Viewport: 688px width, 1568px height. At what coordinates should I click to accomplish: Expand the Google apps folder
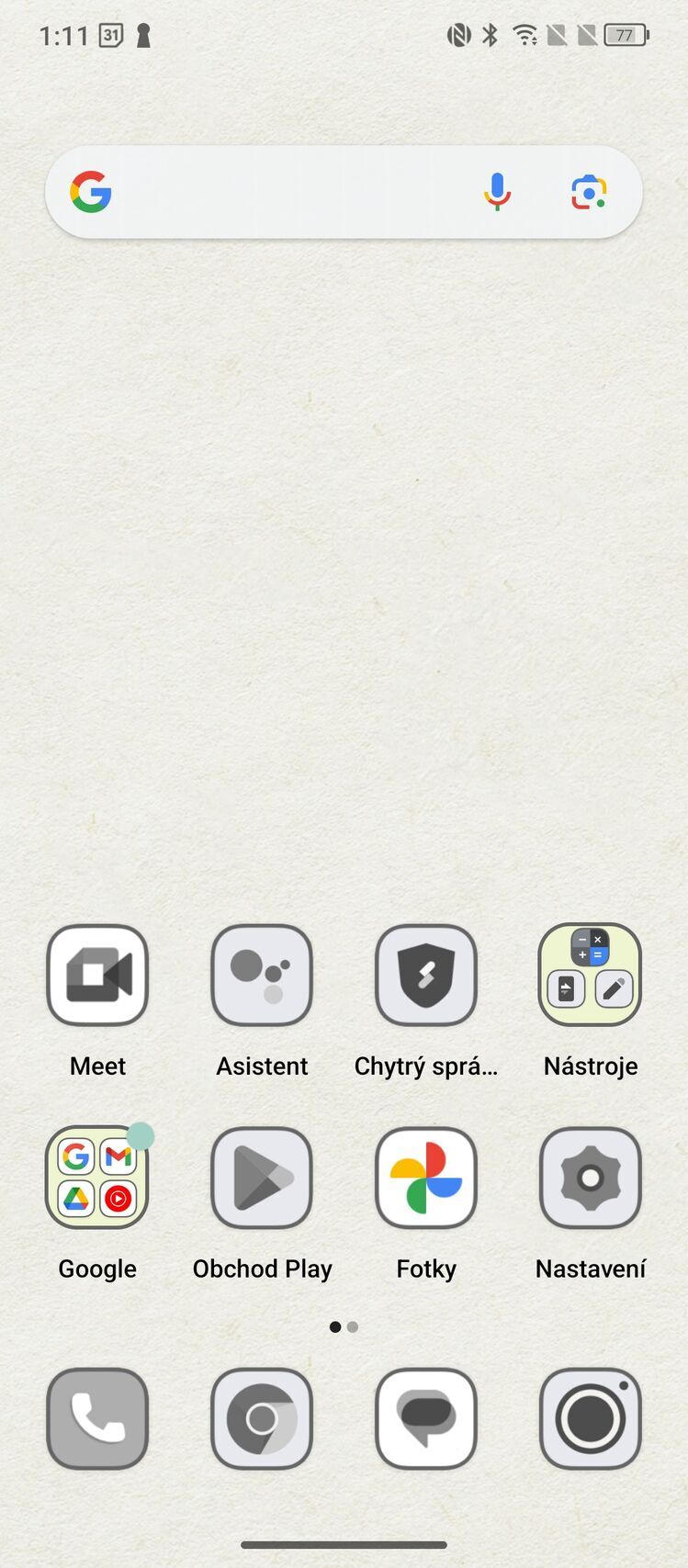click(96, 1178)
